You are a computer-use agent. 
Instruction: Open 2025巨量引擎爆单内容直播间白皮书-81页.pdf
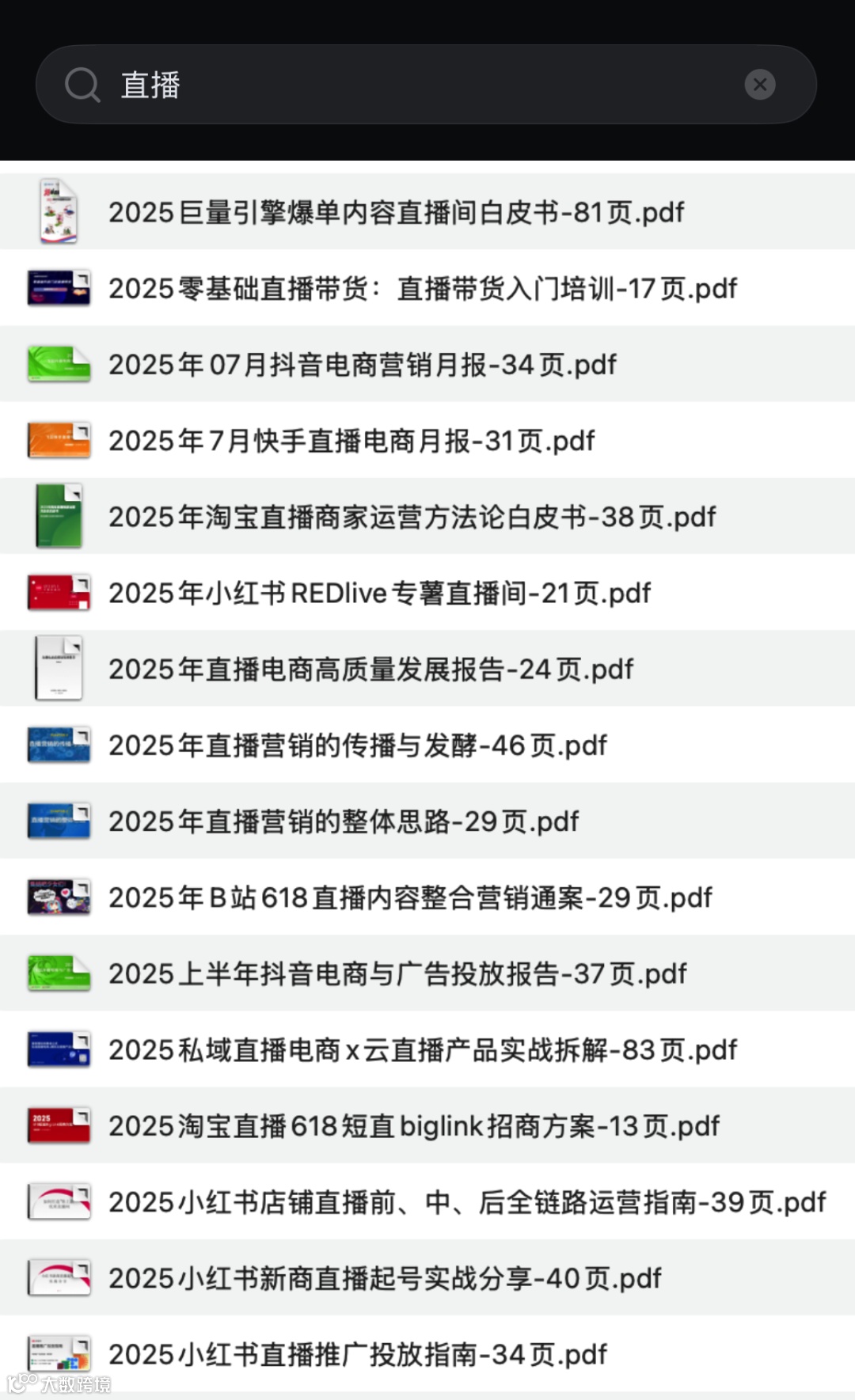pyautogui.click(x=396, y=212)
